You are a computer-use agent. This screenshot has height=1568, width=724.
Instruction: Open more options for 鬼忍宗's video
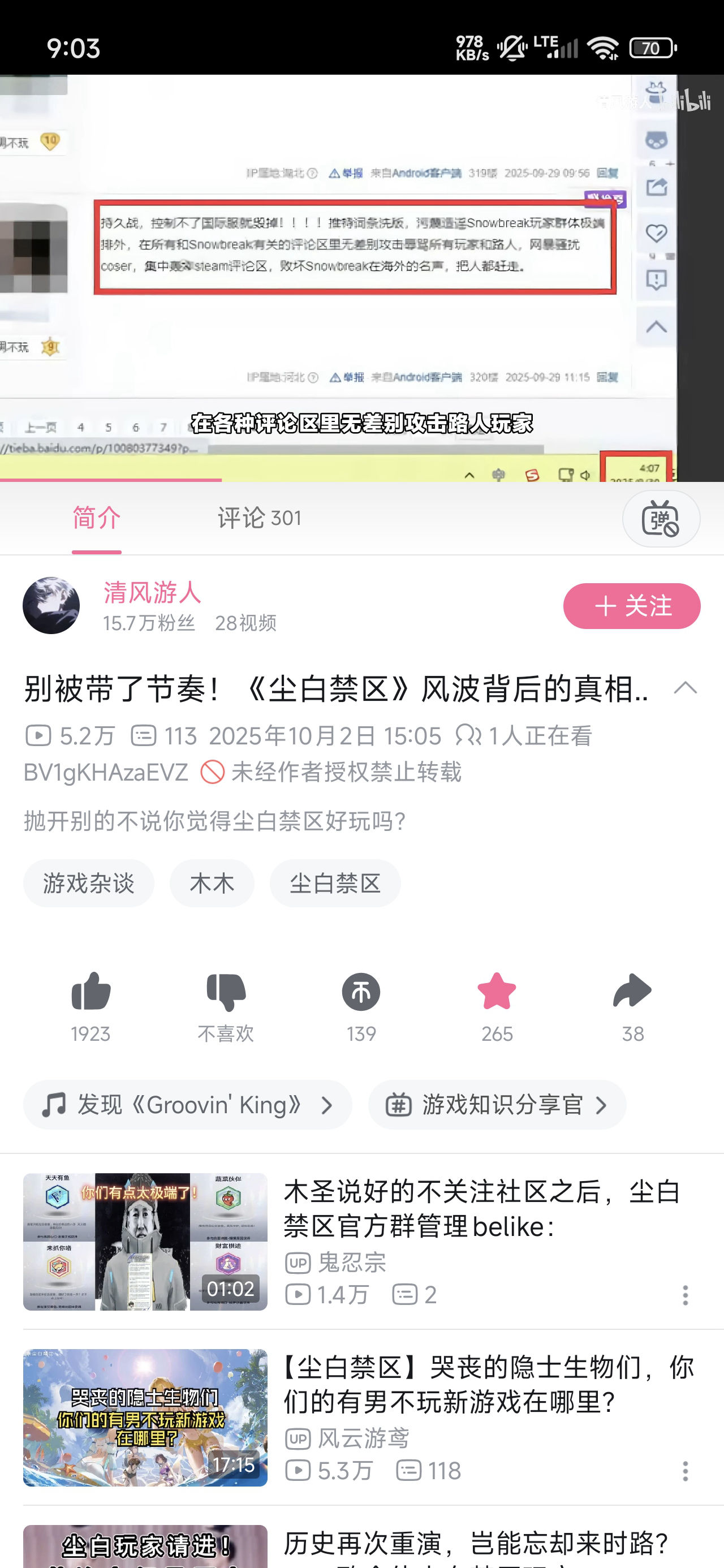click(685, 1295)
